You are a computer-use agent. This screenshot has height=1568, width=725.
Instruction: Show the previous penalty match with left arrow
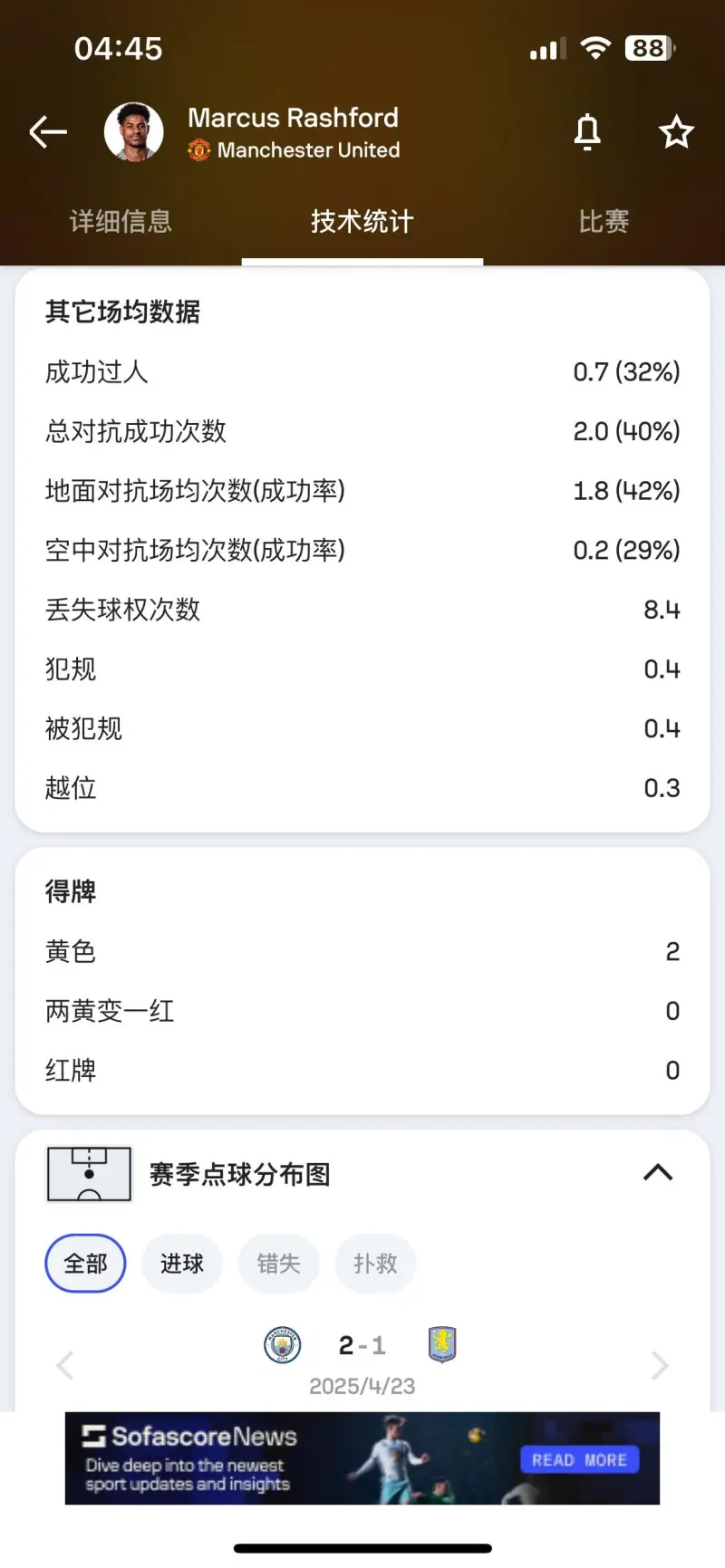(64, 1365)
